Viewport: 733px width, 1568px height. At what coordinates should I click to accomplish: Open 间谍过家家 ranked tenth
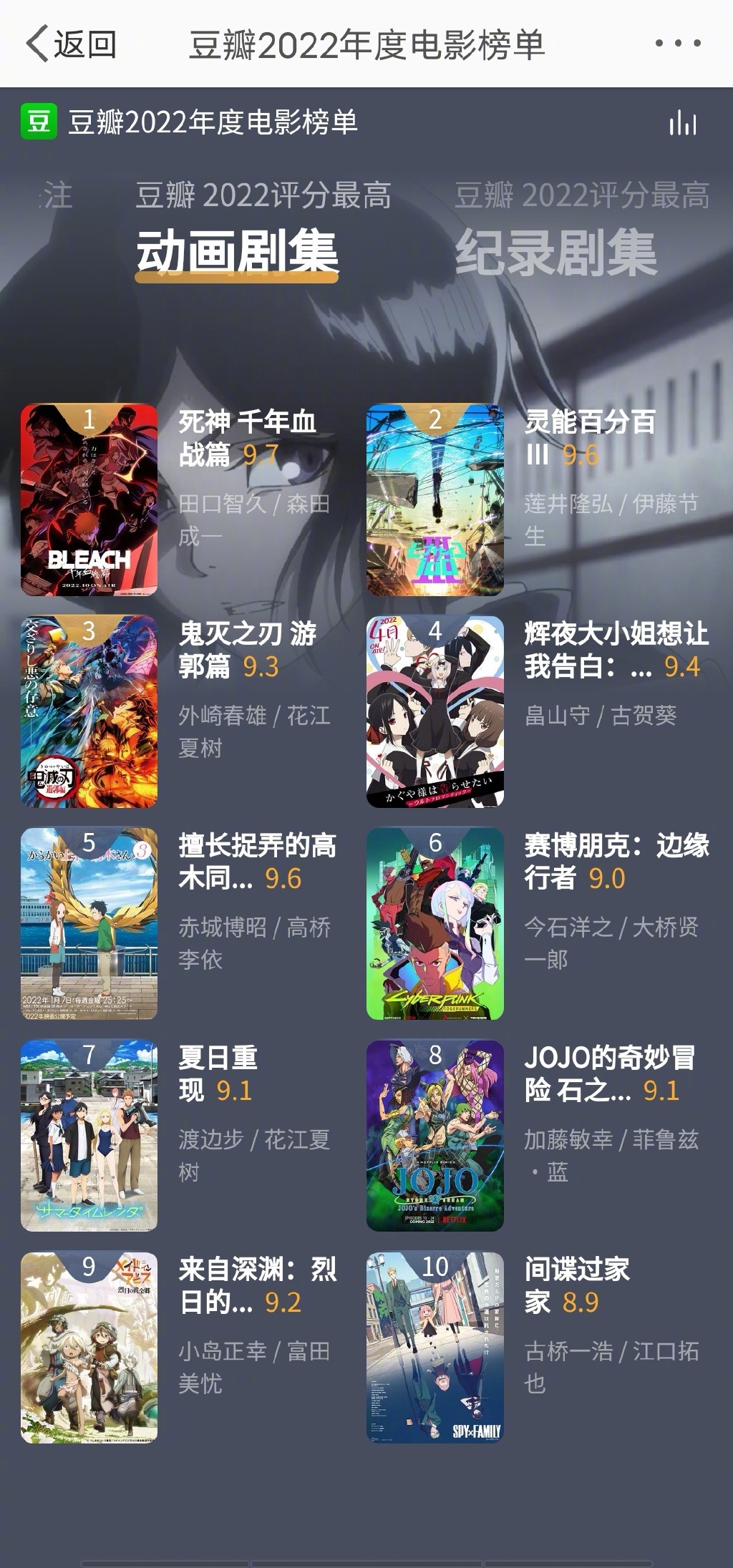click(435, 1347)
